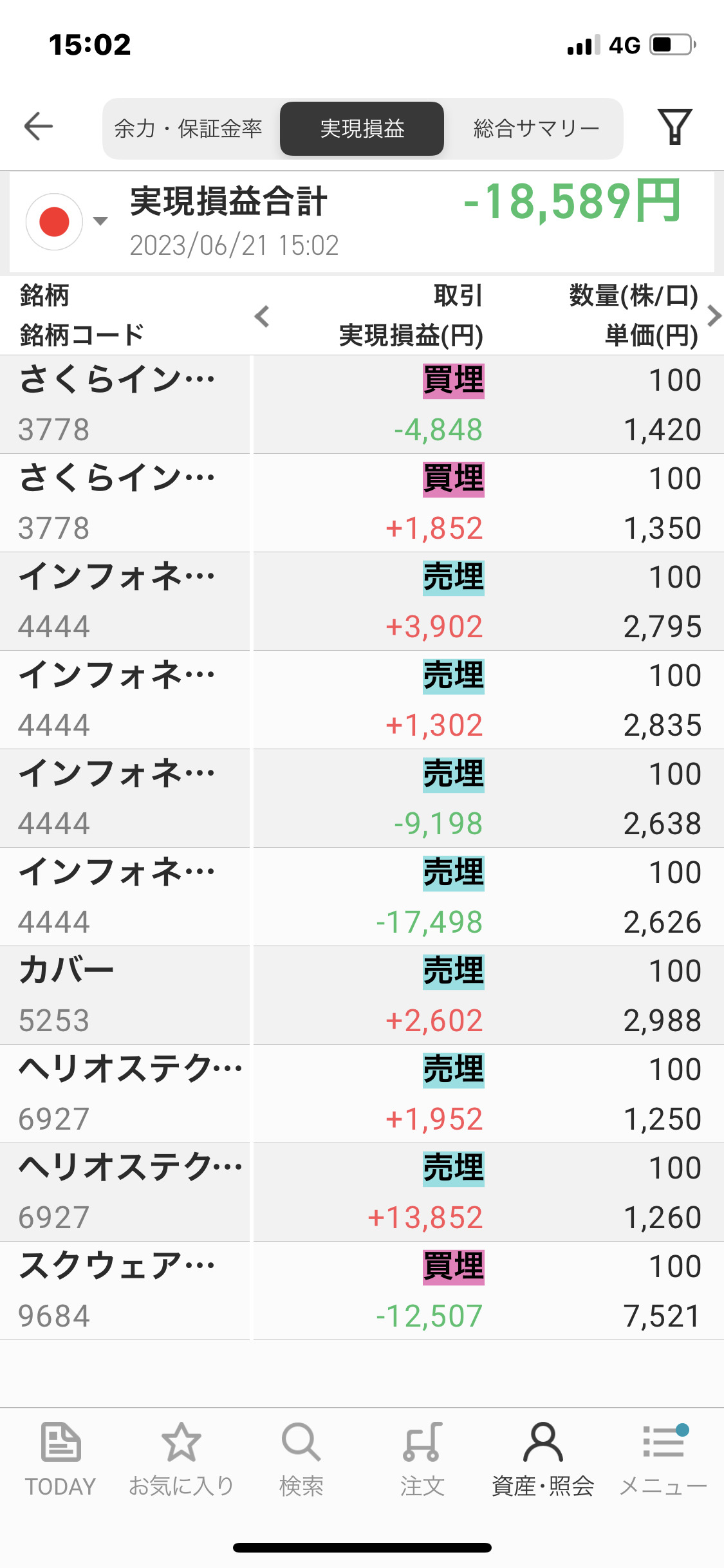
Task: Open the filter funnel icon
Action: (674, 126)
